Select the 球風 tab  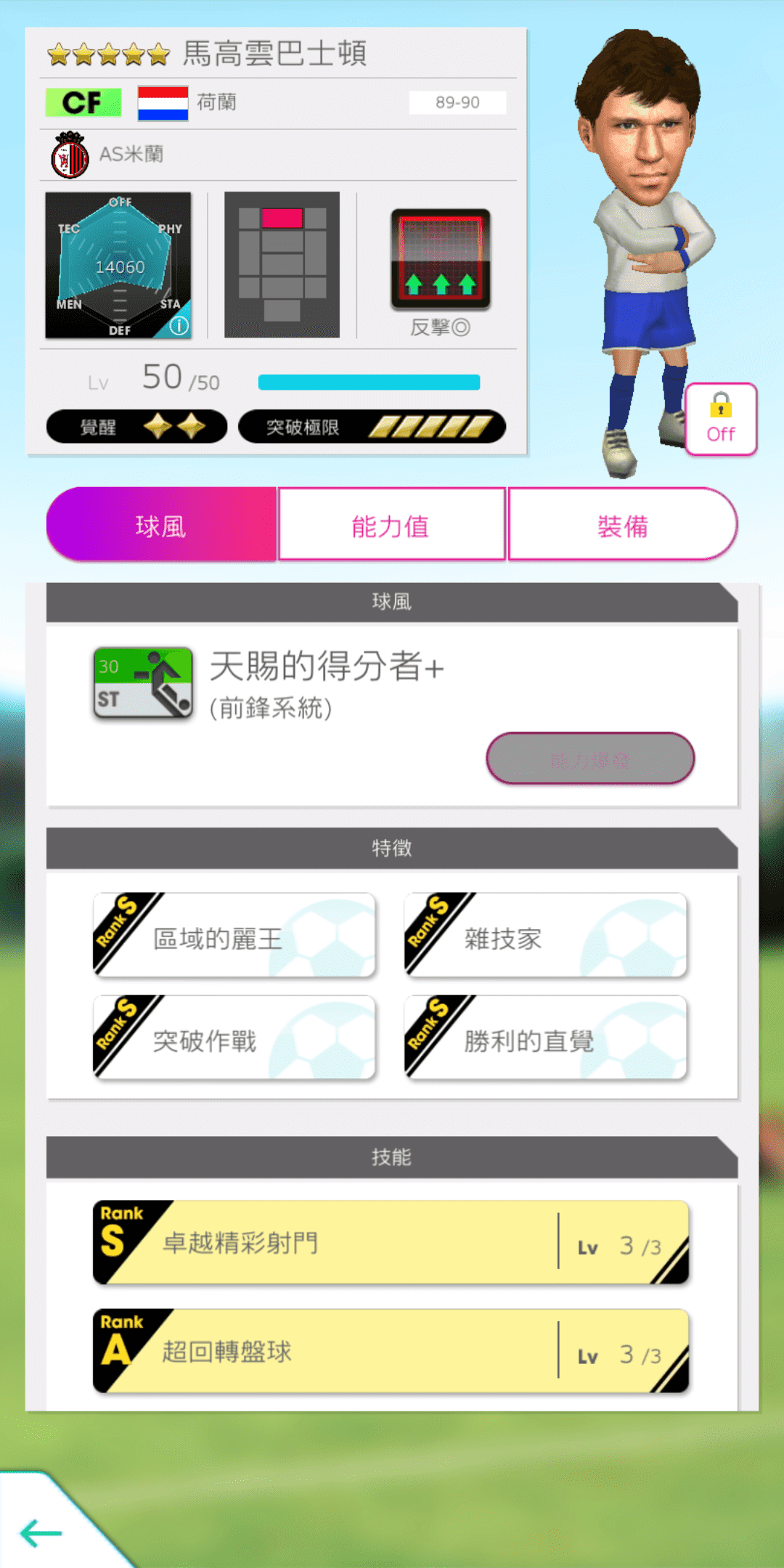[x=161, y=524]
